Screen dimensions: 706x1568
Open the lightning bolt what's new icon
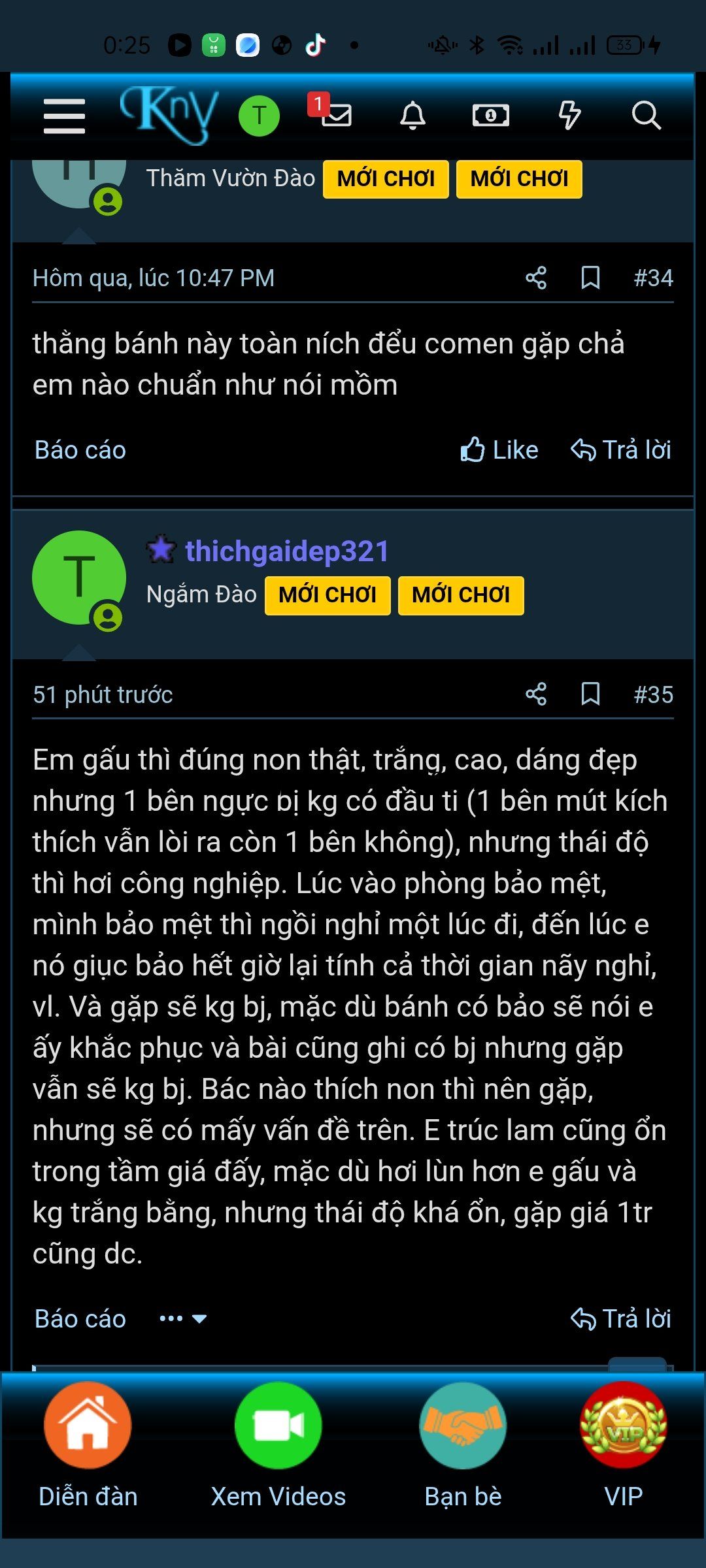569,116
